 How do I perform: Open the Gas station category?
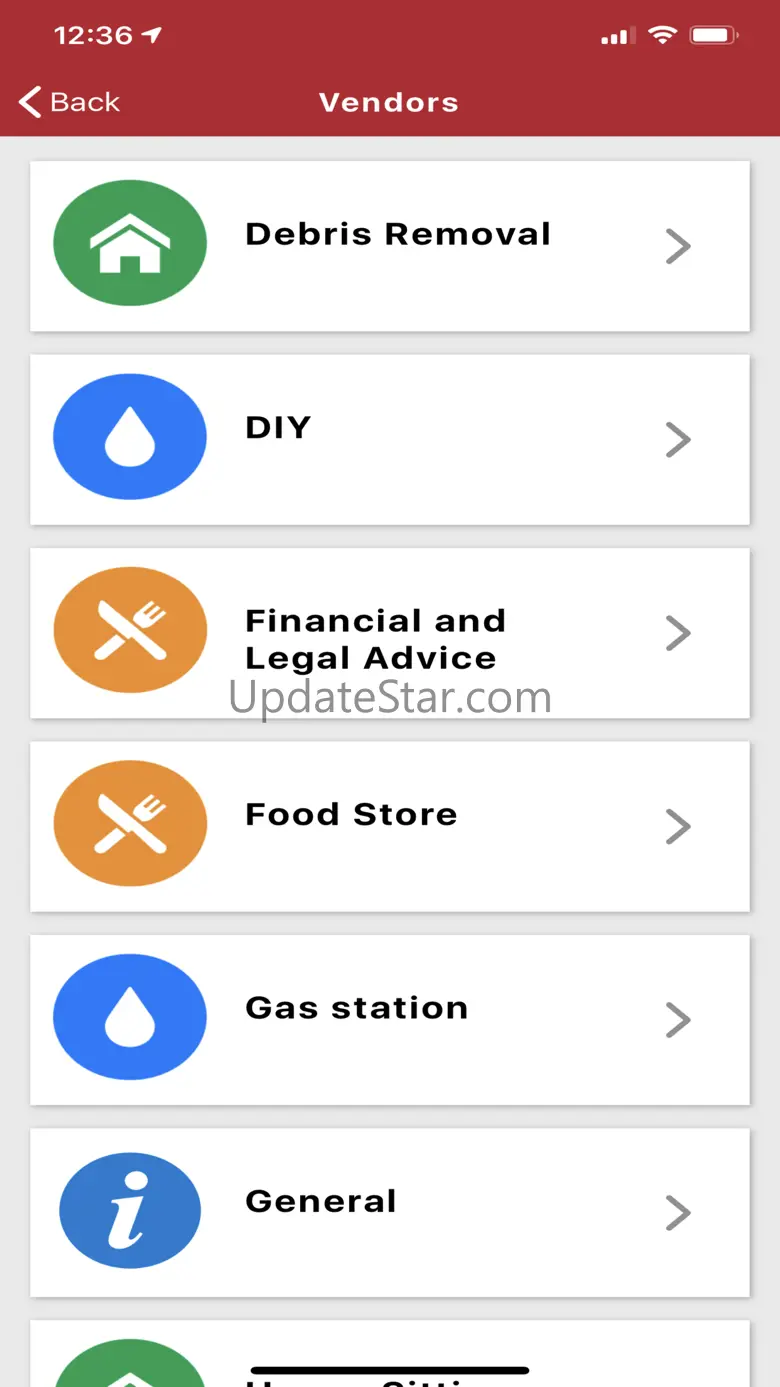(390, 1019)
